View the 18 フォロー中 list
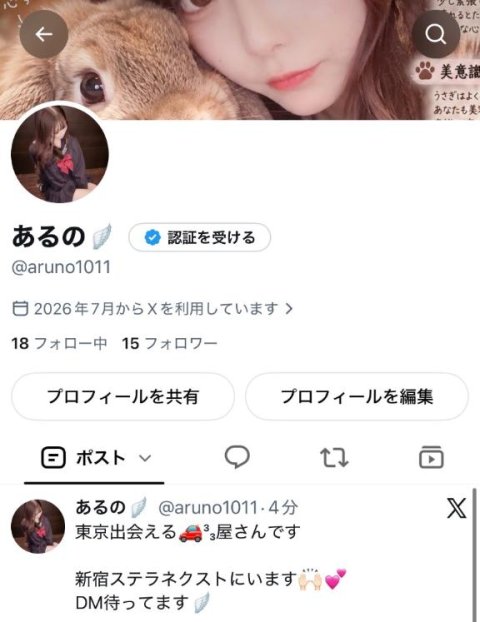 click(59, 343)
